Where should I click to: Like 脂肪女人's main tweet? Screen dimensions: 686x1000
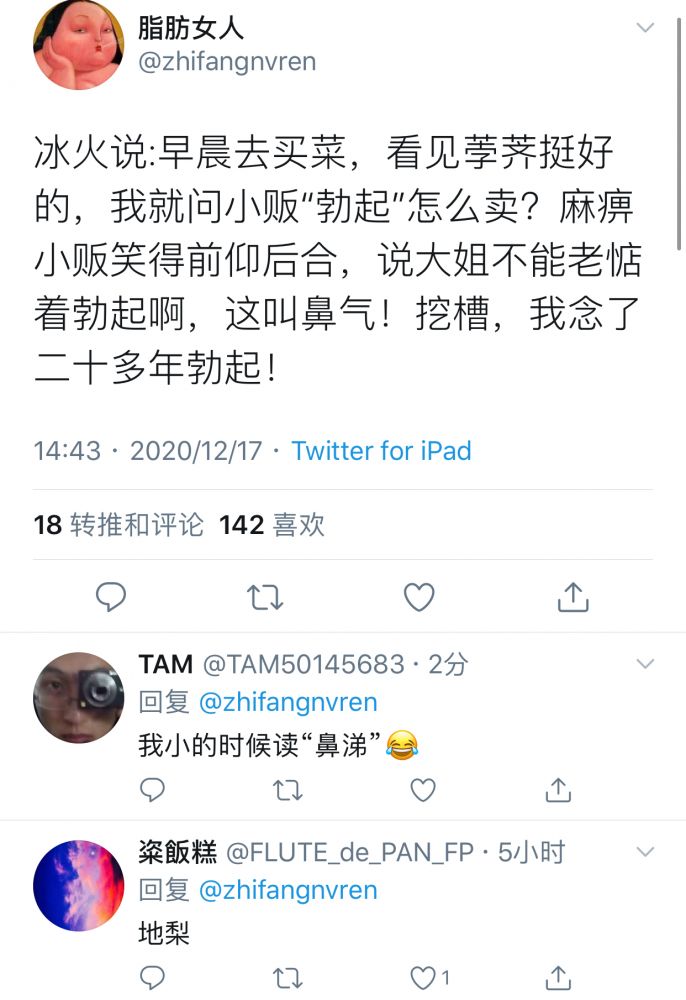418,597
